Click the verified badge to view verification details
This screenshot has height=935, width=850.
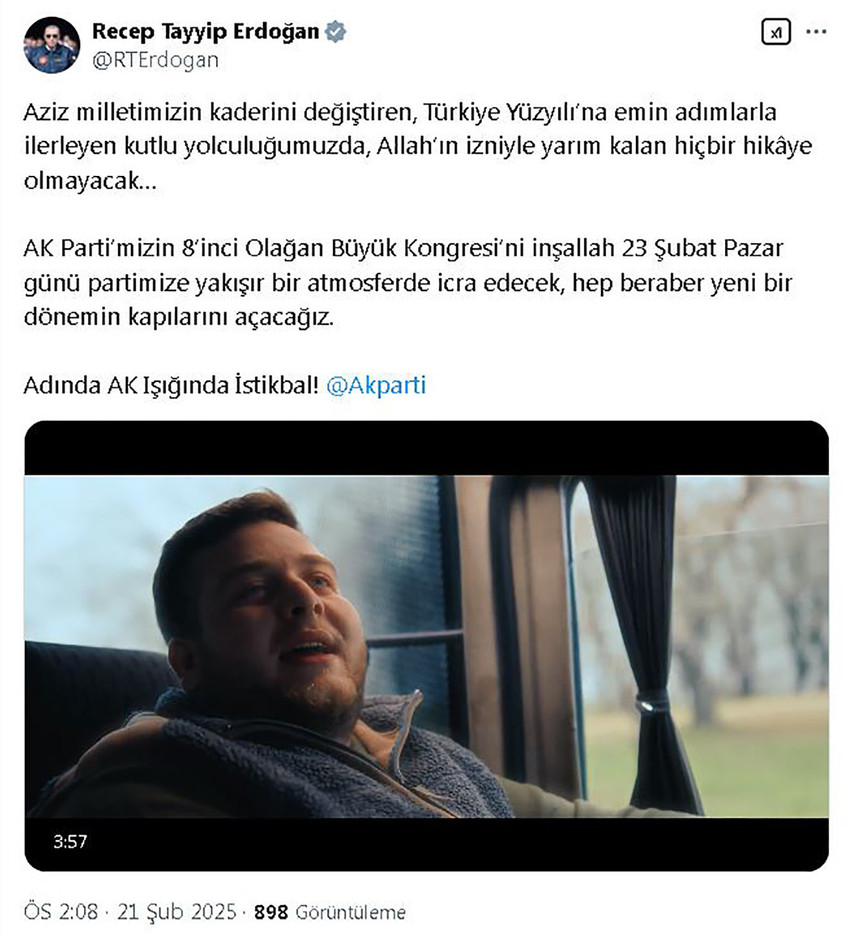coord(334,29)
